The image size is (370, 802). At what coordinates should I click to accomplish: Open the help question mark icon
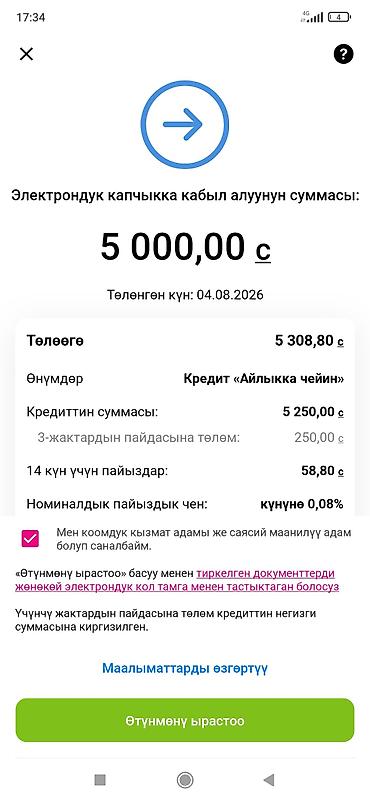[x=343, y=54]
